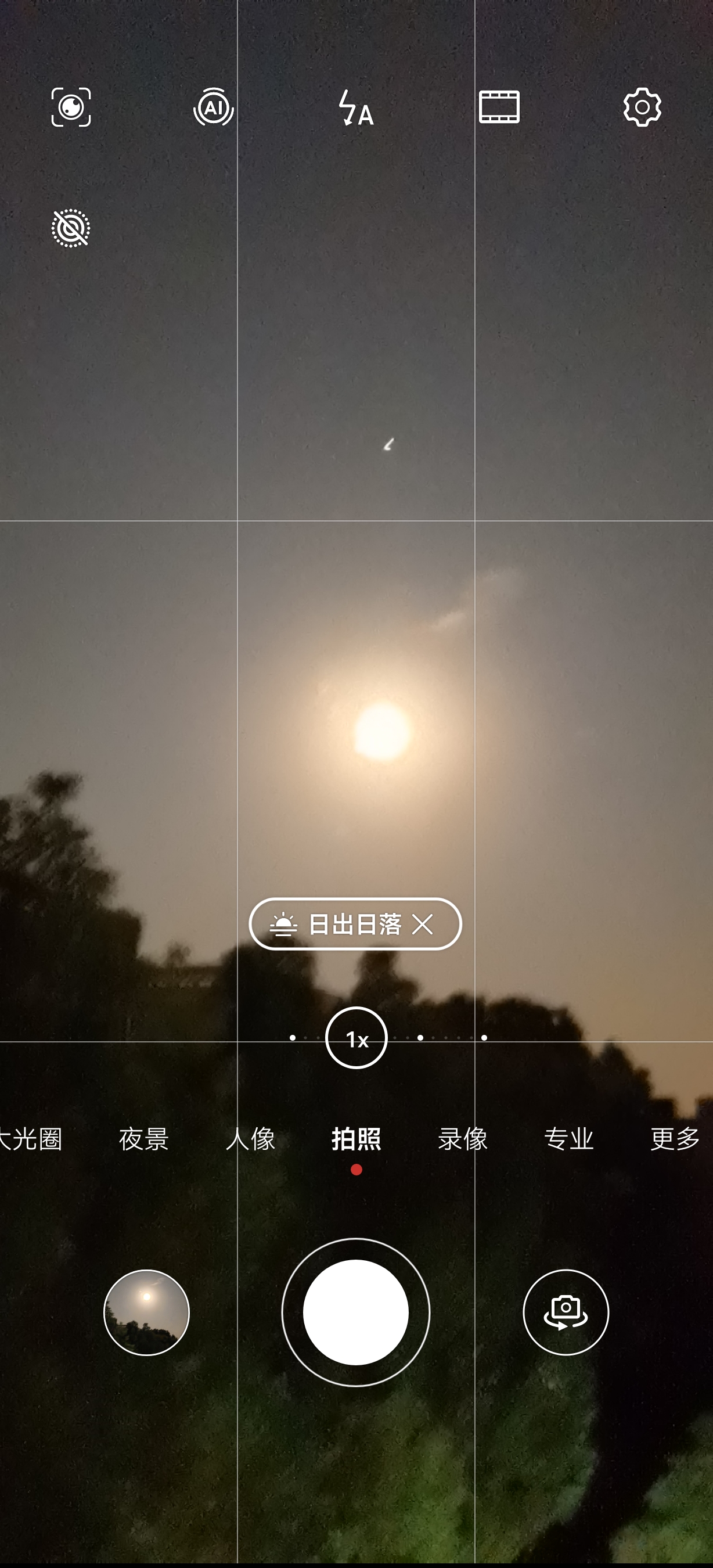Flip to the front camera
The width and height of the screenshot is (713, 1568).
pos(566,1312)
